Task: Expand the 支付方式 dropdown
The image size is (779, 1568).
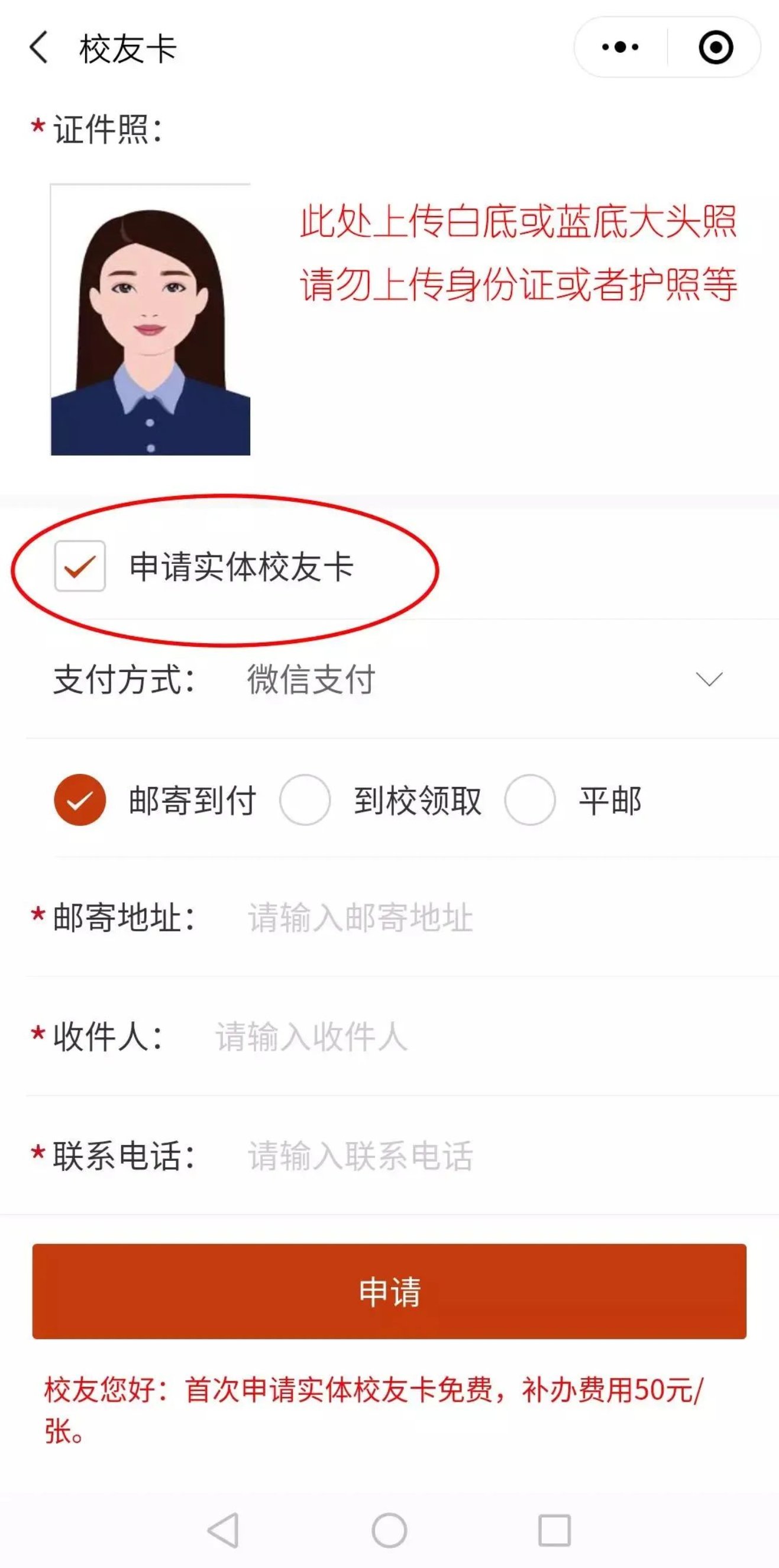Action: click(x=709, y=679)
